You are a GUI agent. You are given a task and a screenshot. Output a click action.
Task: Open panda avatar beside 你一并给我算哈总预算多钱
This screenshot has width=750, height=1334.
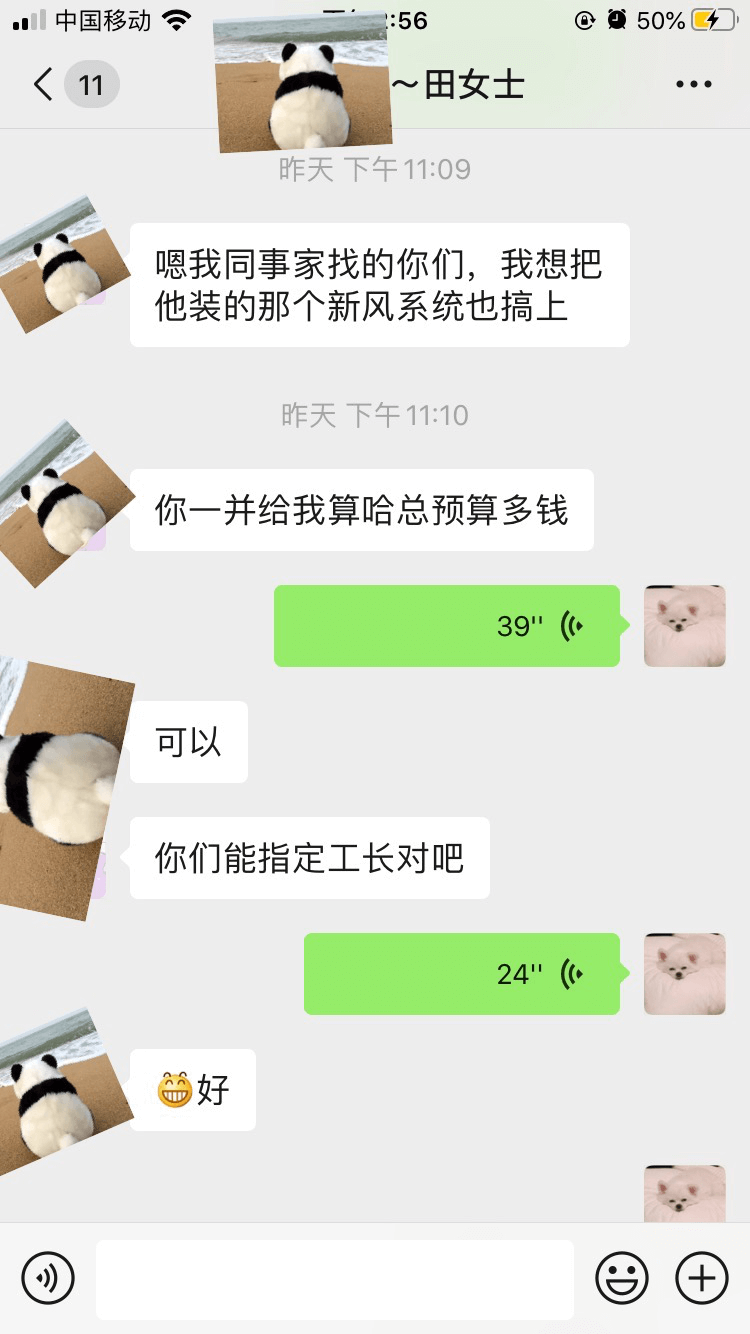[x=65, y=505]
